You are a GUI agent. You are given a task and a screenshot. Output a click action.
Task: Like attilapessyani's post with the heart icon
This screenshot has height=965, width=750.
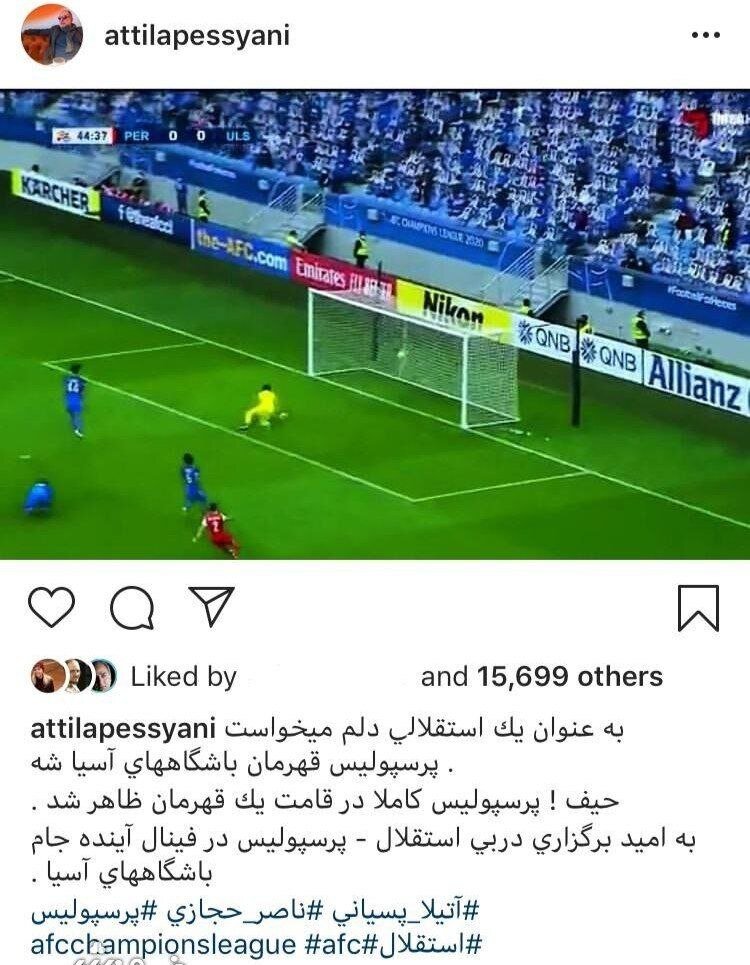(52, 607)
